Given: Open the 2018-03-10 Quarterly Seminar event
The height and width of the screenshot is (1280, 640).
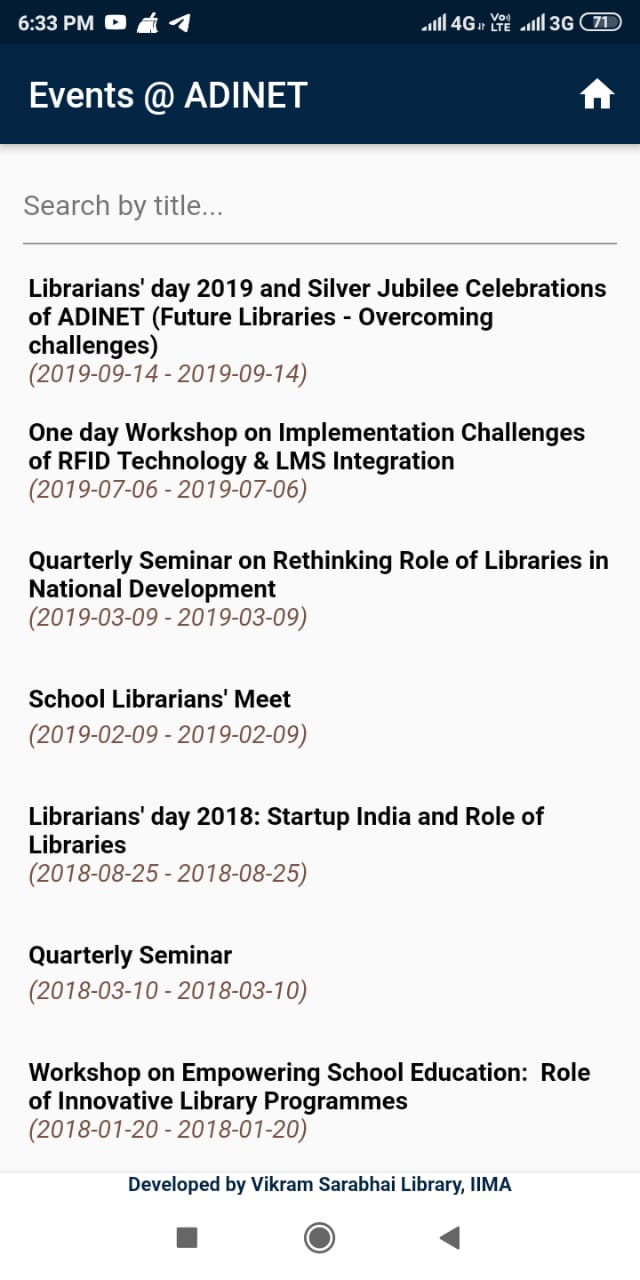Looking at the screenshot, I should coord(320,973).
